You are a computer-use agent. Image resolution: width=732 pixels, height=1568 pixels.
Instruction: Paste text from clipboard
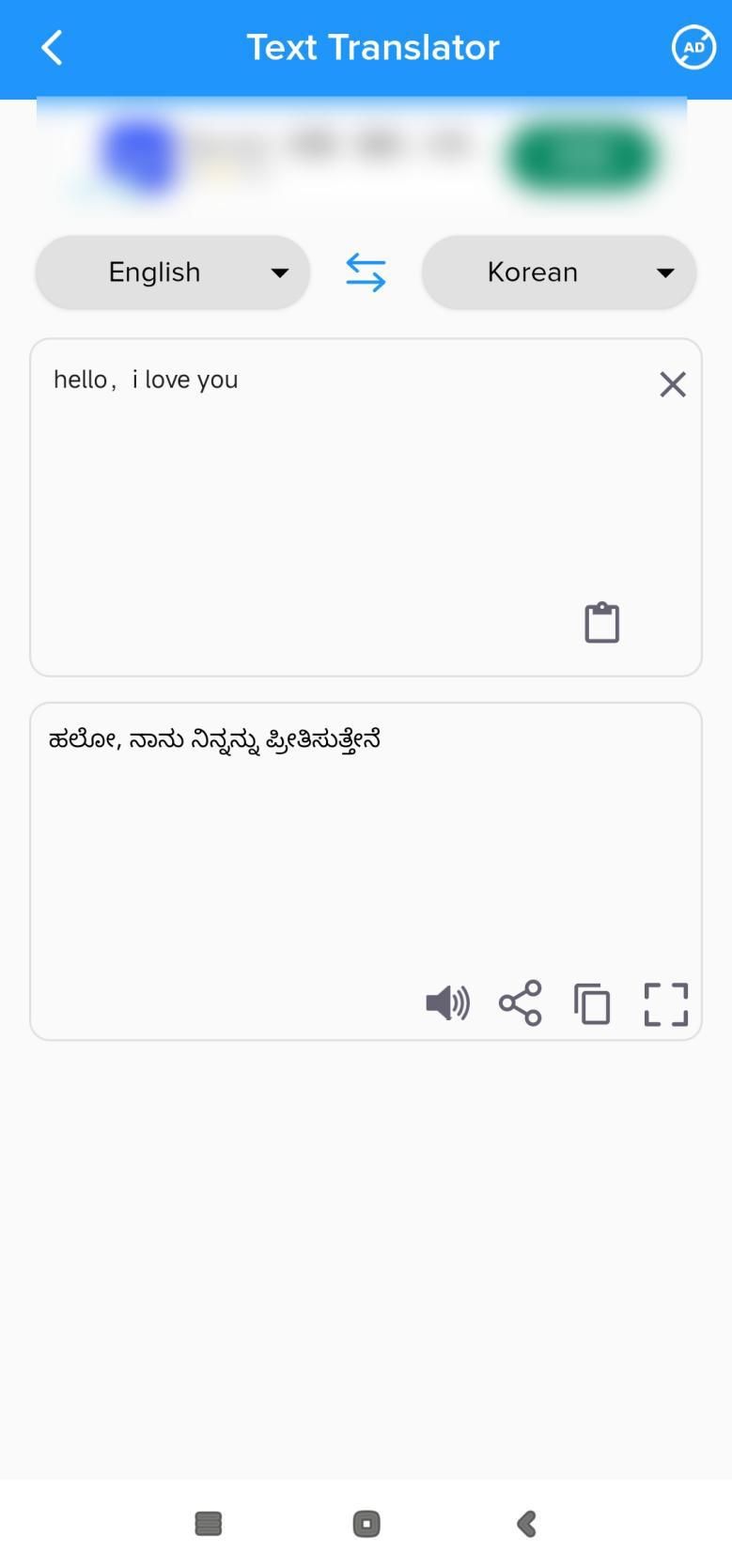[x=601, y=623]
